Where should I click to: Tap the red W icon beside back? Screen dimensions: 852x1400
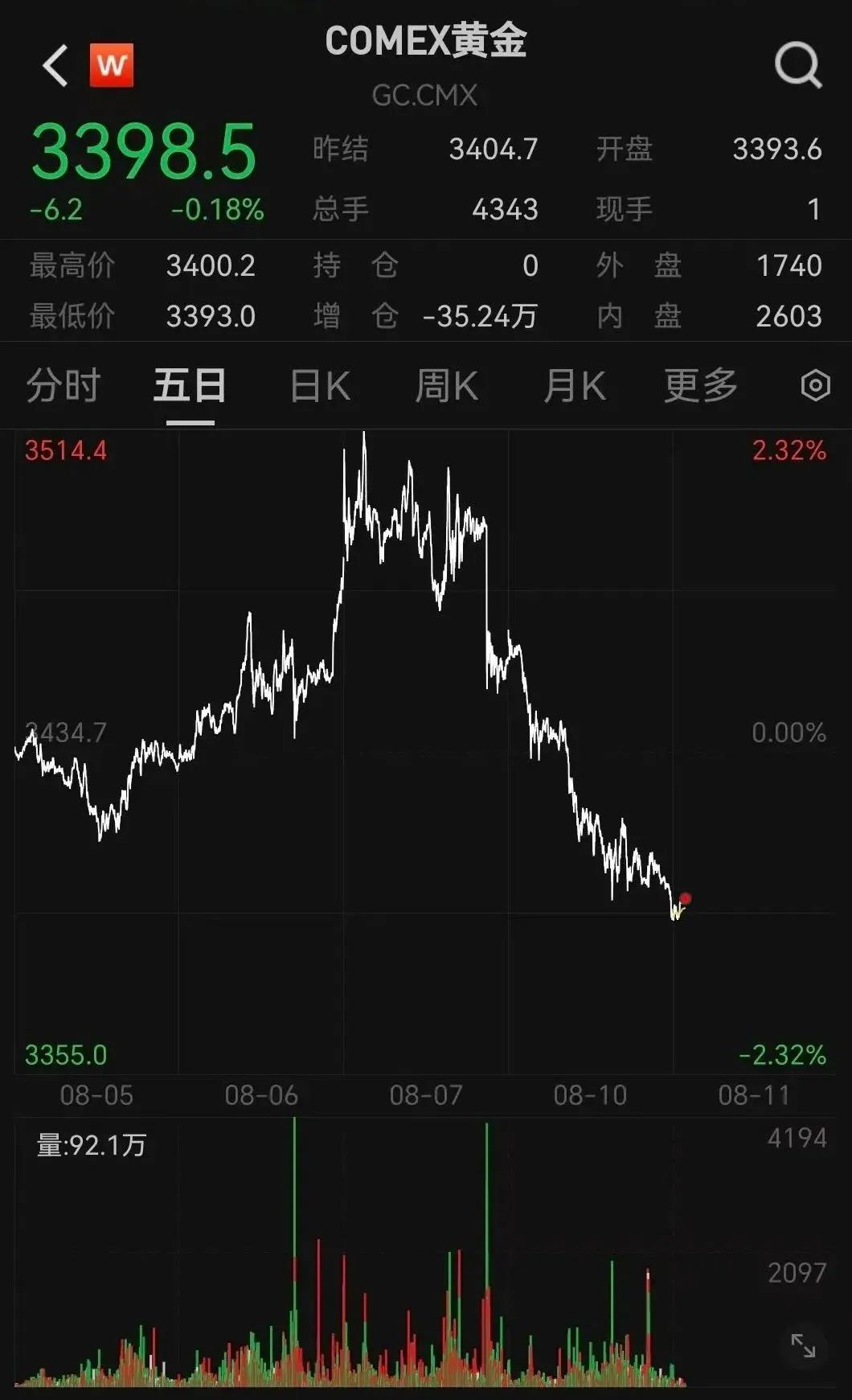[112, 65]
